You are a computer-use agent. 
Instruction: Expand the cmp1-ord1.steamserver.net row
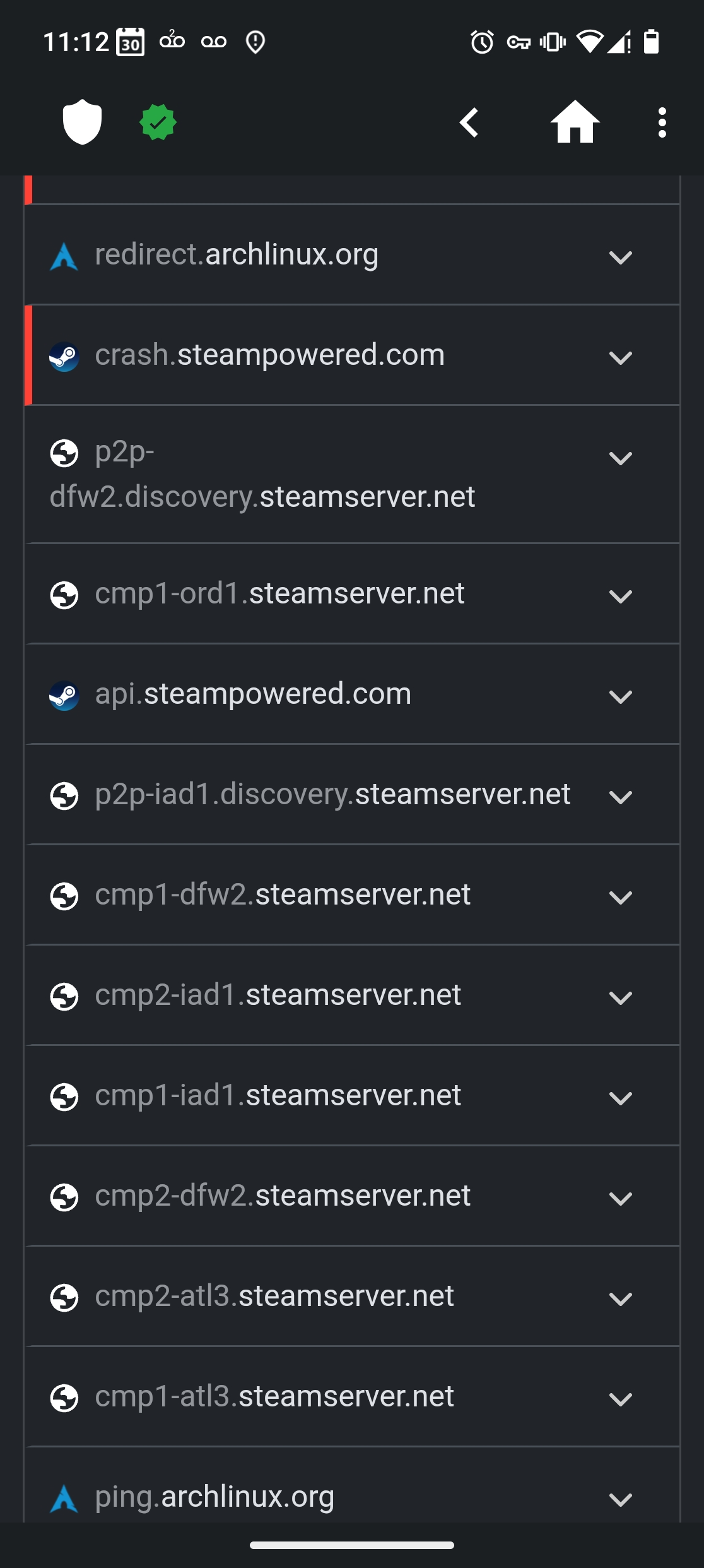[x=620, y=596]
